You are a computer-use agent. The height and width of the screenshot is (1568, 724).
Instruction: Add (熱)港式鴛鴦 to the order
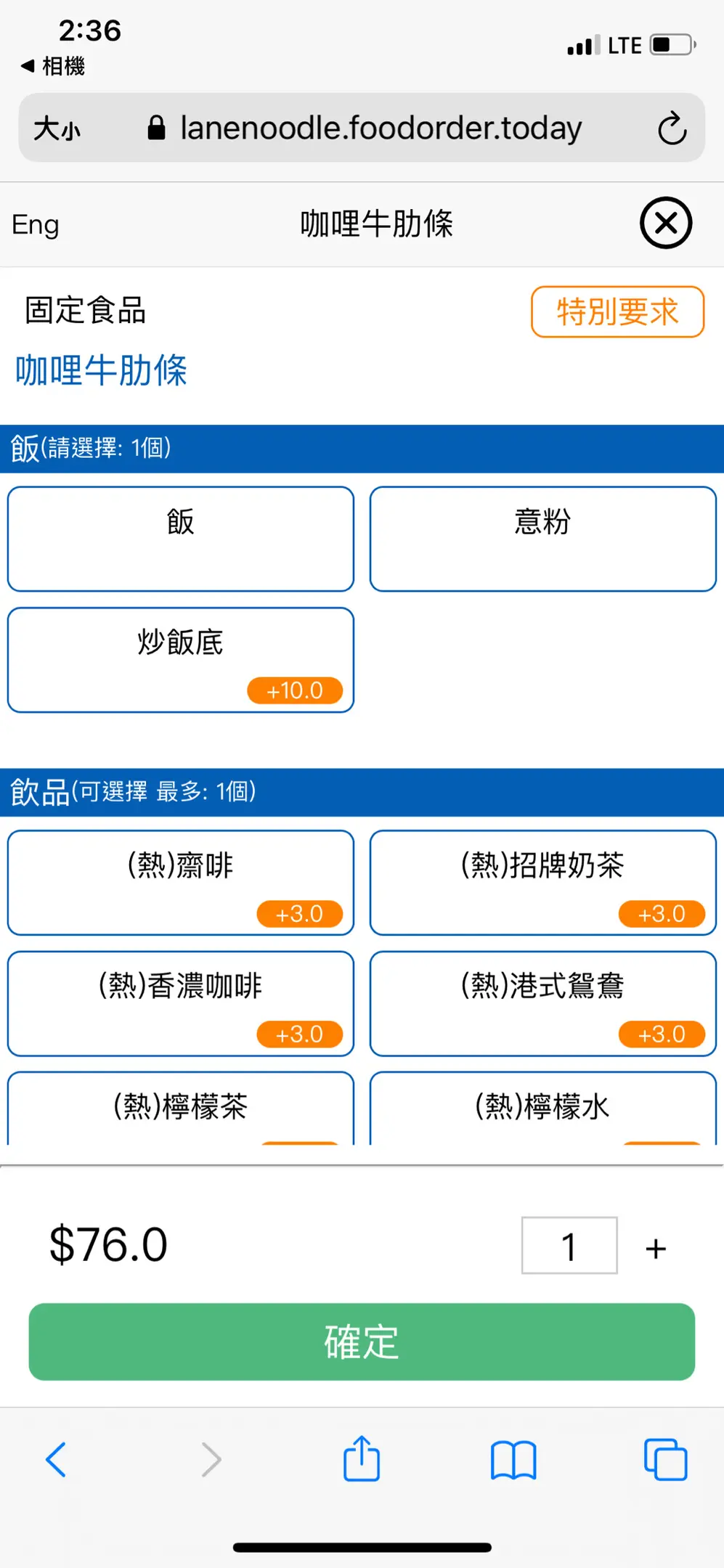pos(542,1003)
